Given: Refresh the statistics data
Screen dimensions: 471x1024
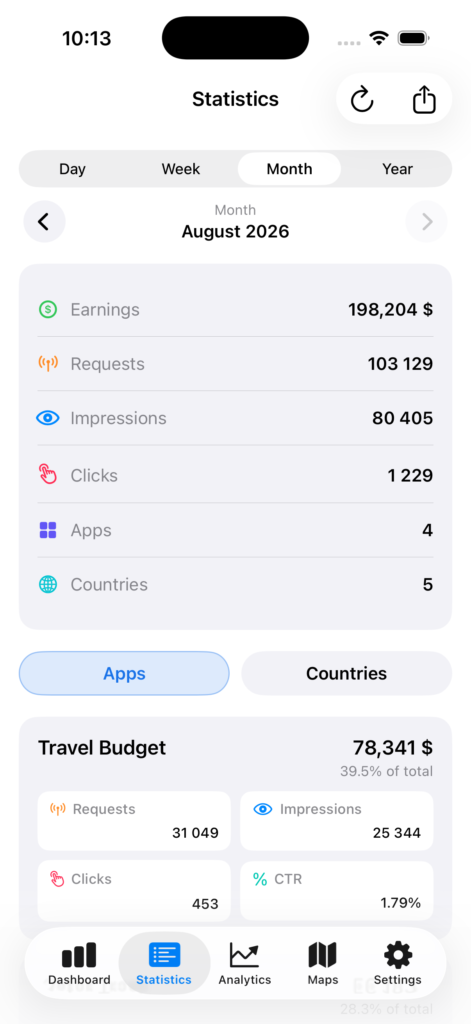Looking at the screenshot, I should click(362, 100).
